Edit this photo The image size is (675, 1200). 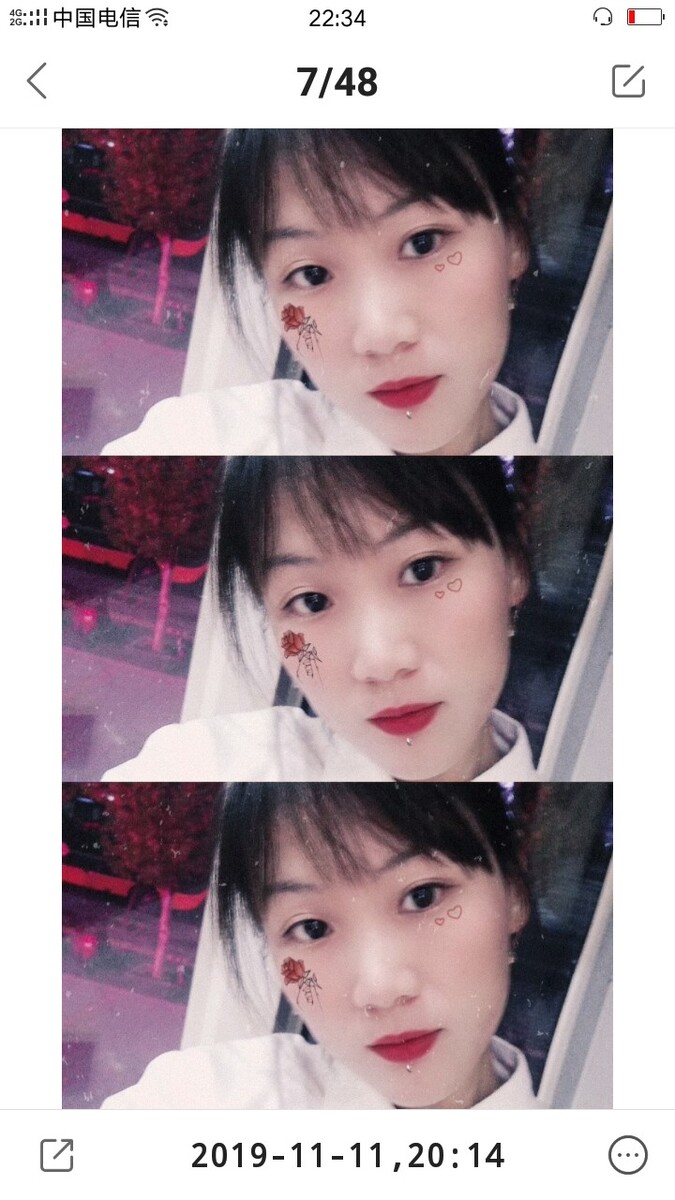point(628,81)
